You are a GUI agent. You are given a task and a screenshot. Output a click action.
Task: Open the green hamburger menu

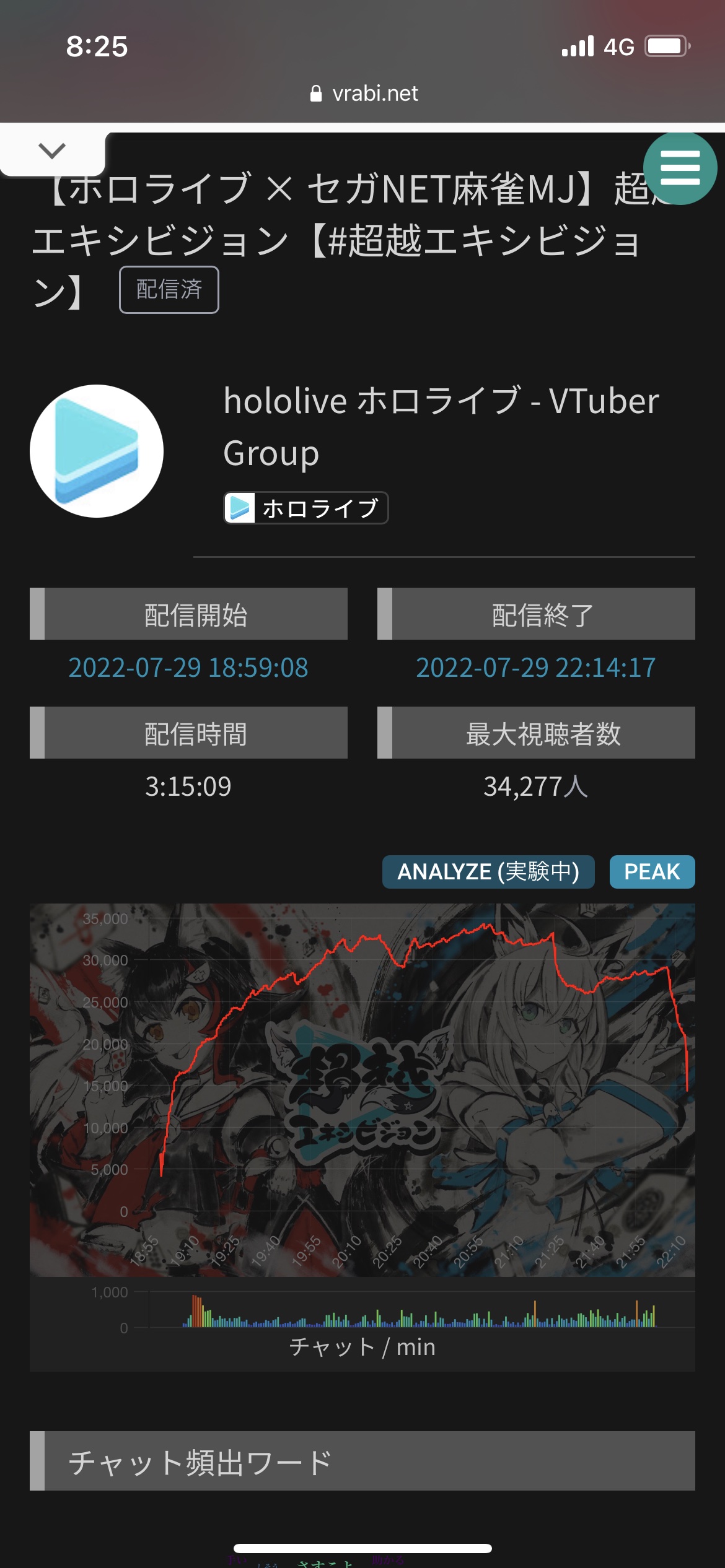tap(680, 168)
